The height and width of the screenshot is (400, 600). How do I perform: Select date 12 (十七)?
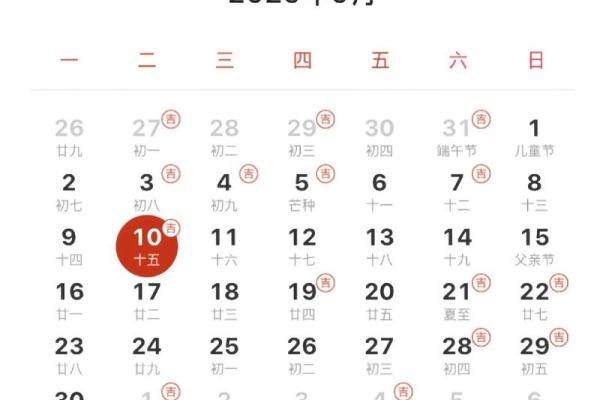[302, 246]
